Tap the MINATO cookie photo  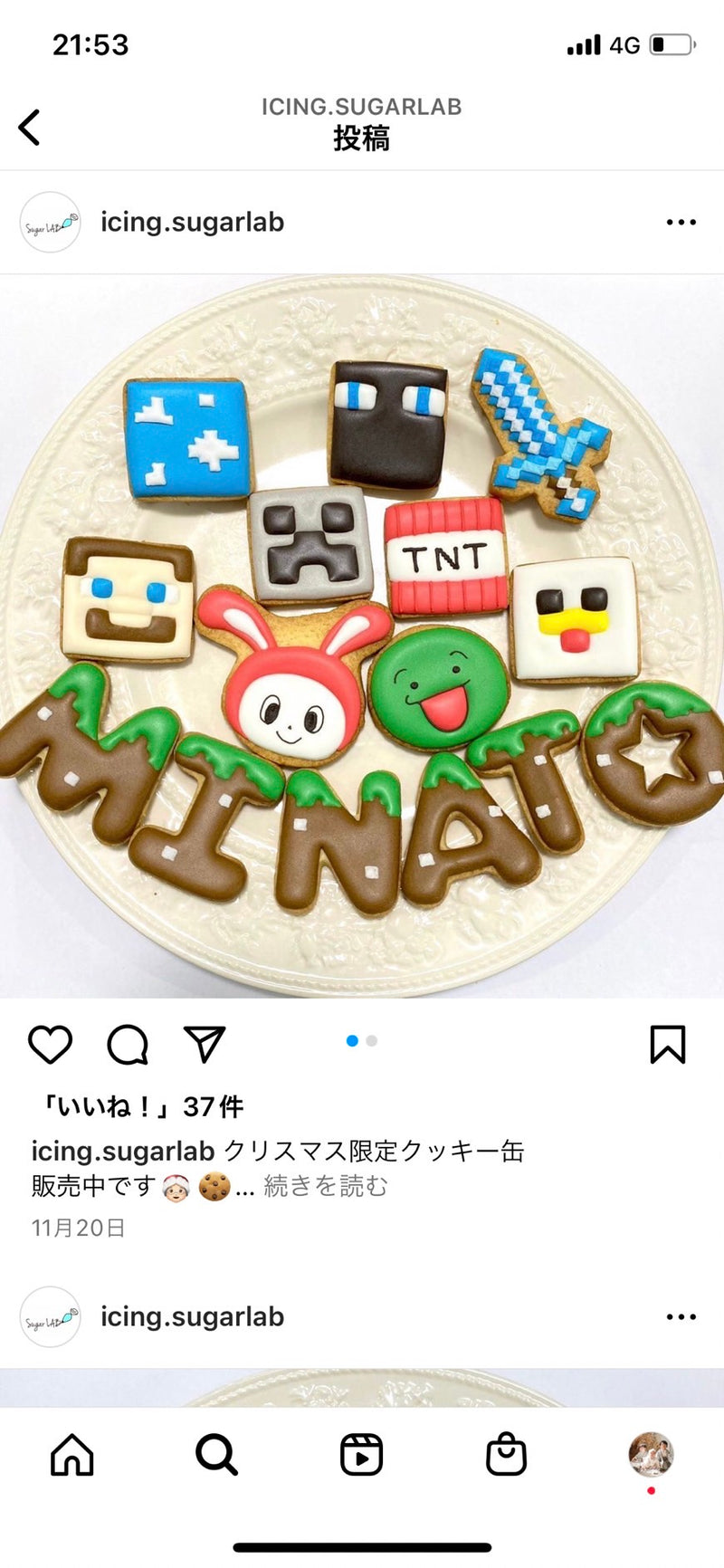[x=362, y=636]
